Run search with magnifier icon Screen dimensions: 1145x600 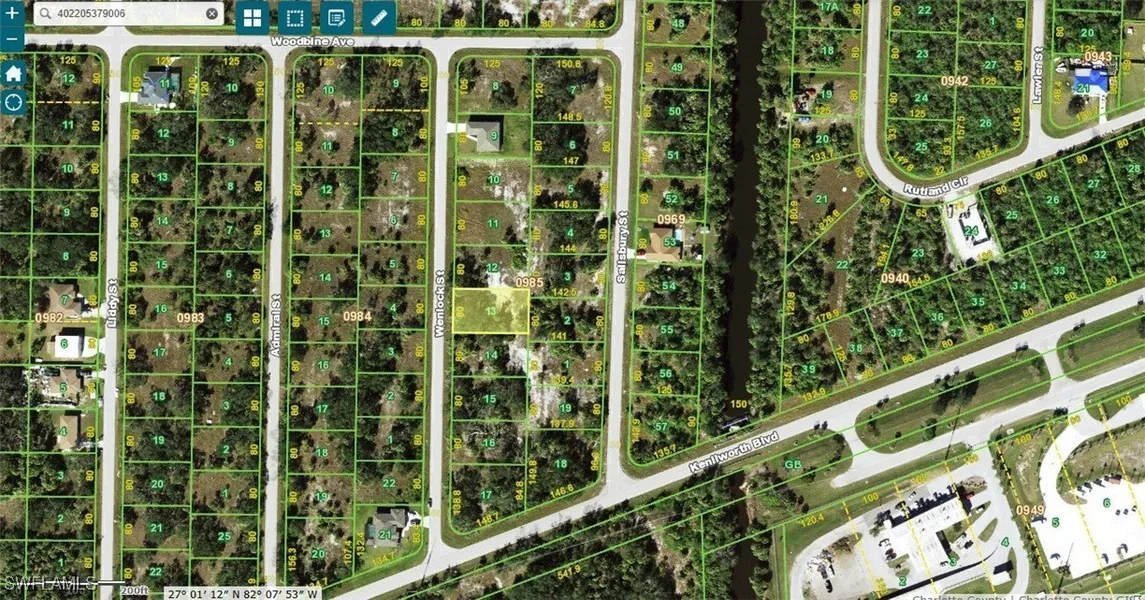(x=45, y=14)
